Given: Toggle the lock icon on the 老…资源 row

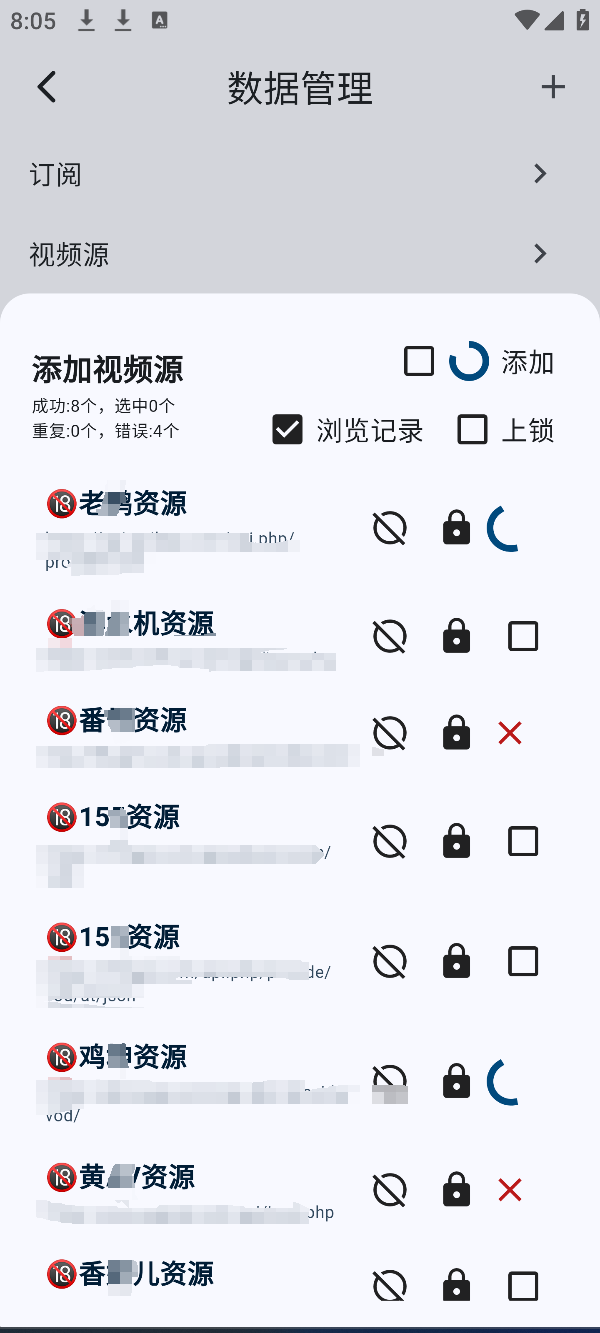Looking at the screenshot, I should 456,527.
